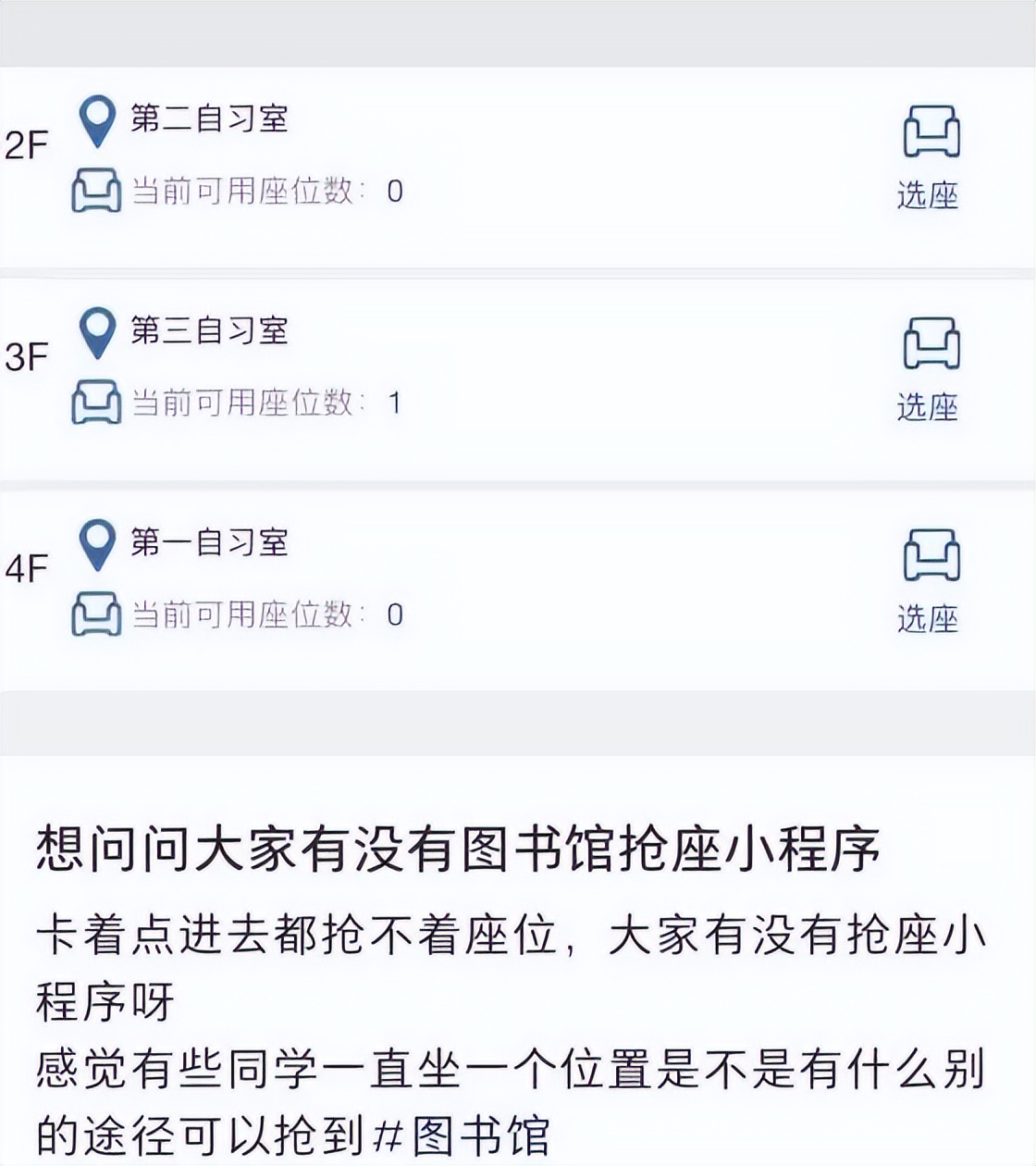
Task: Click the location pin icon for 第三自习室
Action: tap(96, 335)
